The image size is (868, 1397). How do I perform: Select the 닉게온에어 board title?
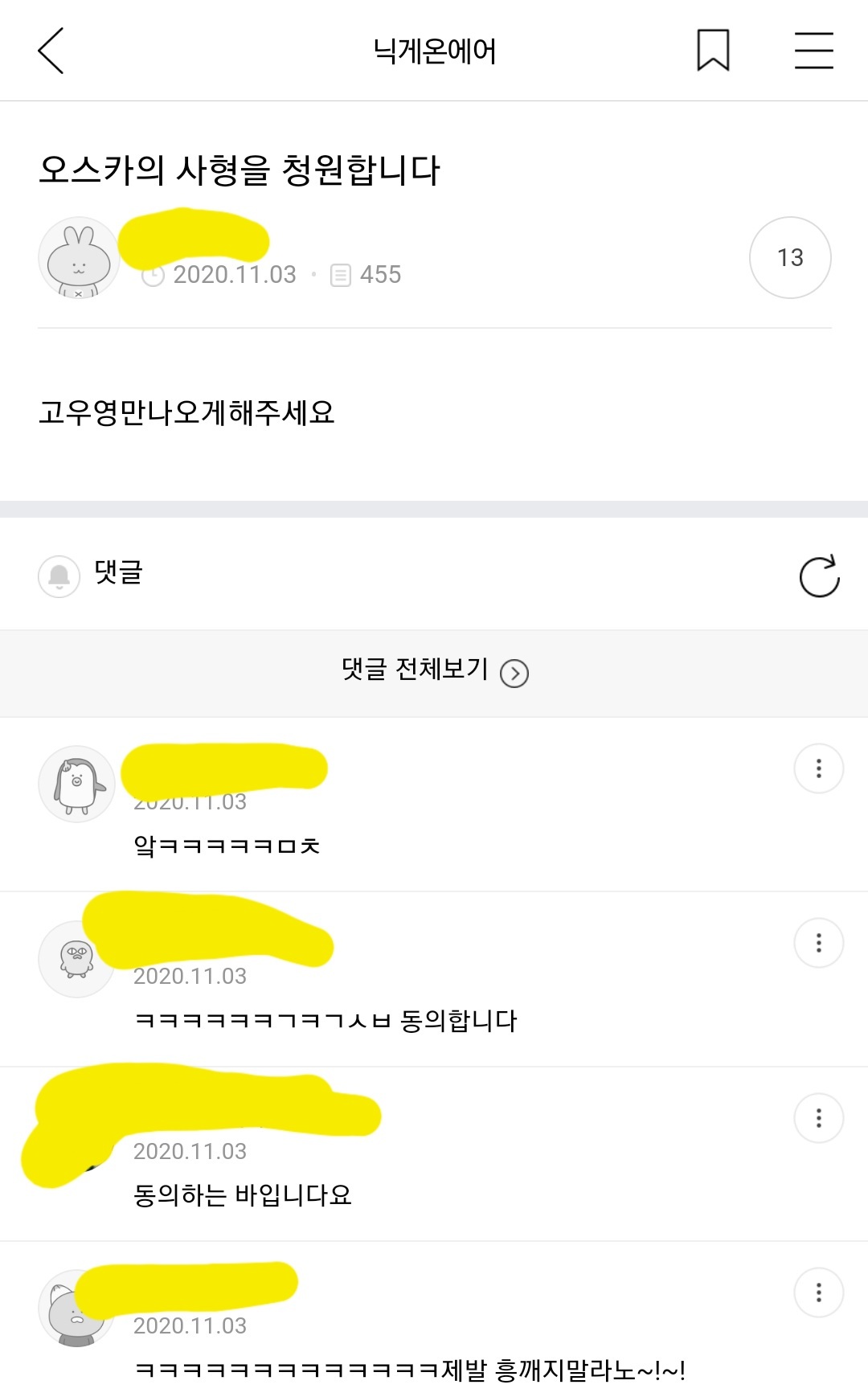pos(432,51)
